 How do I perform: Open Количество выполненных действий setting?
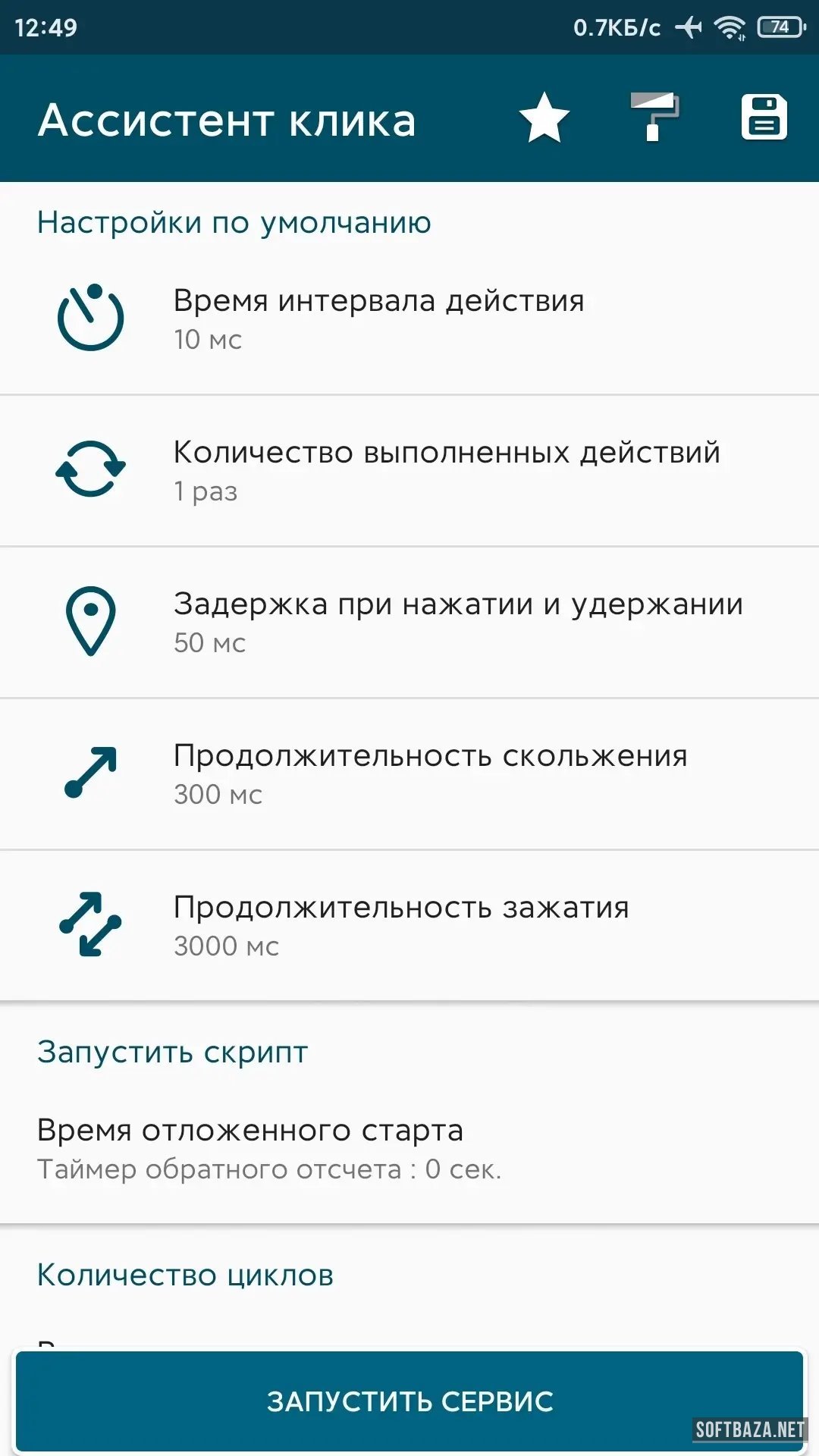click(x=409, y=470)
